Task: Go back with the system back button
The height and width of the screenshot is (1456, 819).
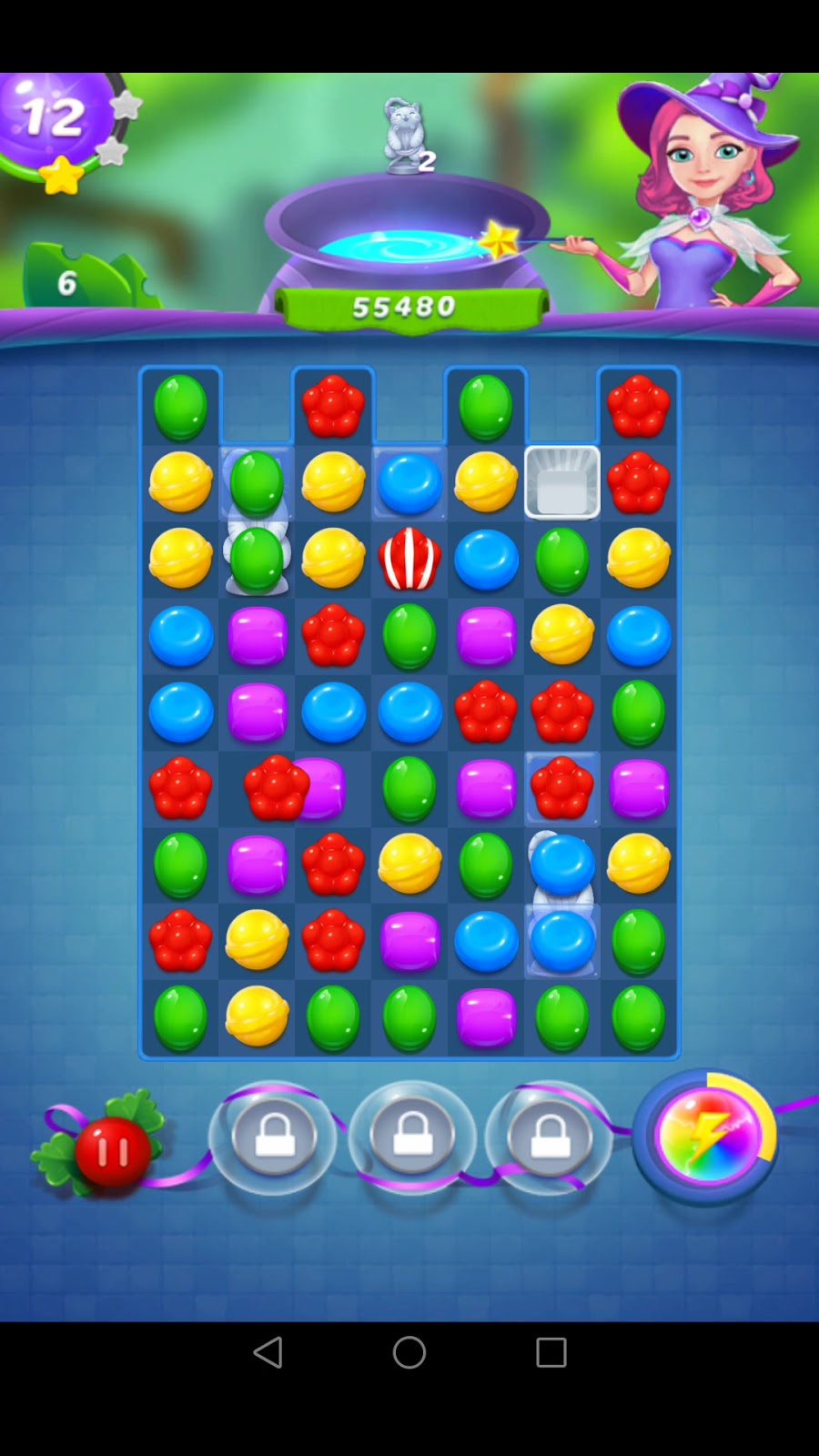Action: pos(268,1352)
